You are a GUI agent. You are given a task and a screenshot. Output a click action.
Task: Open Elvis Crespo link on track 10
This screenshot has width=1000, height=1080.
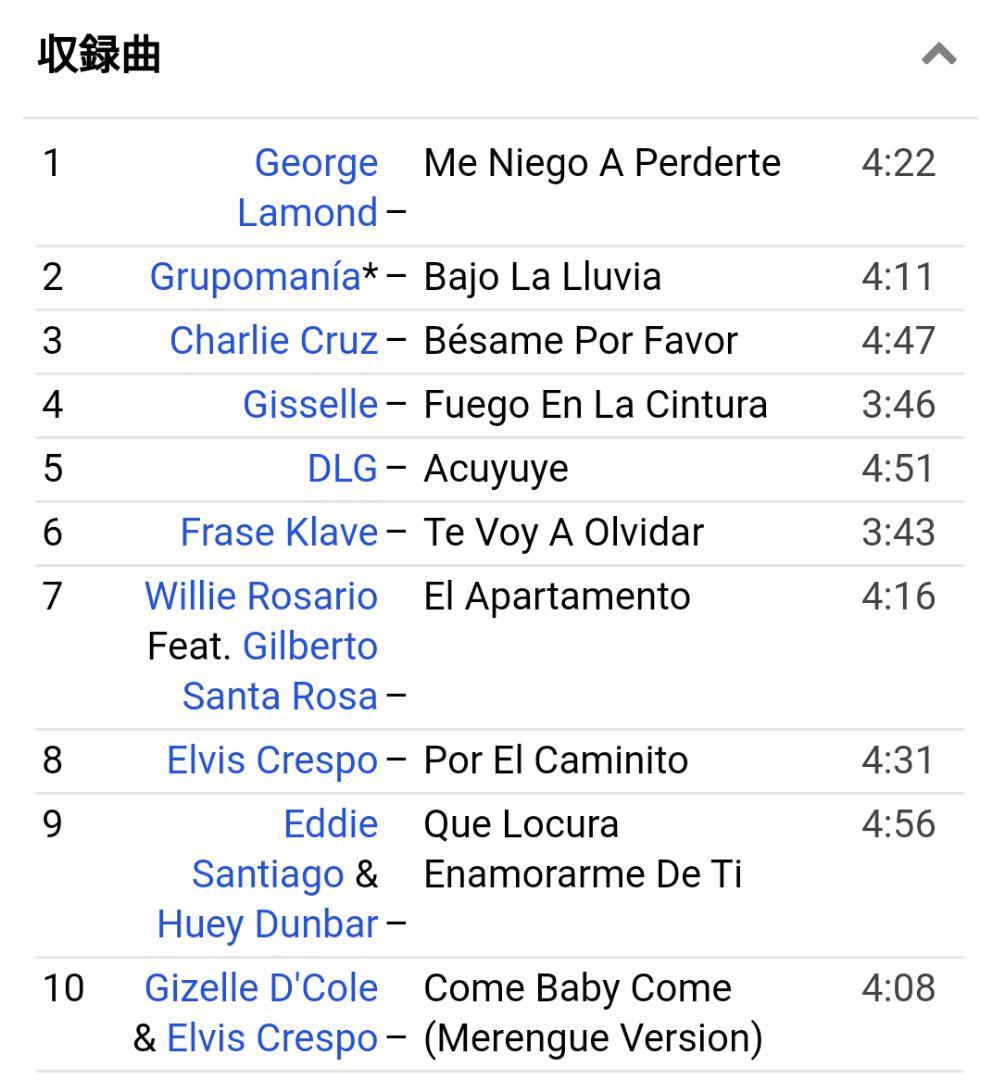pyautogui.click(x=272, y=1039)
